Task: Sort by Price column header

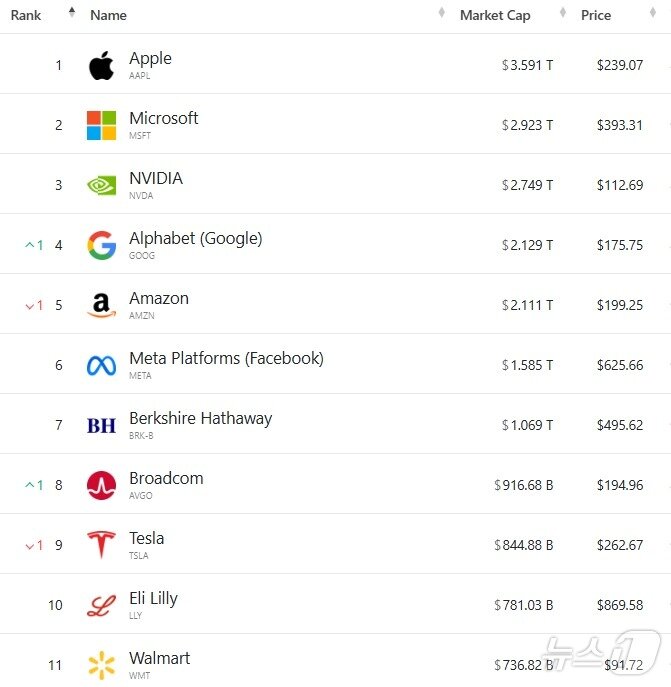Action: (x=596, y=15)
